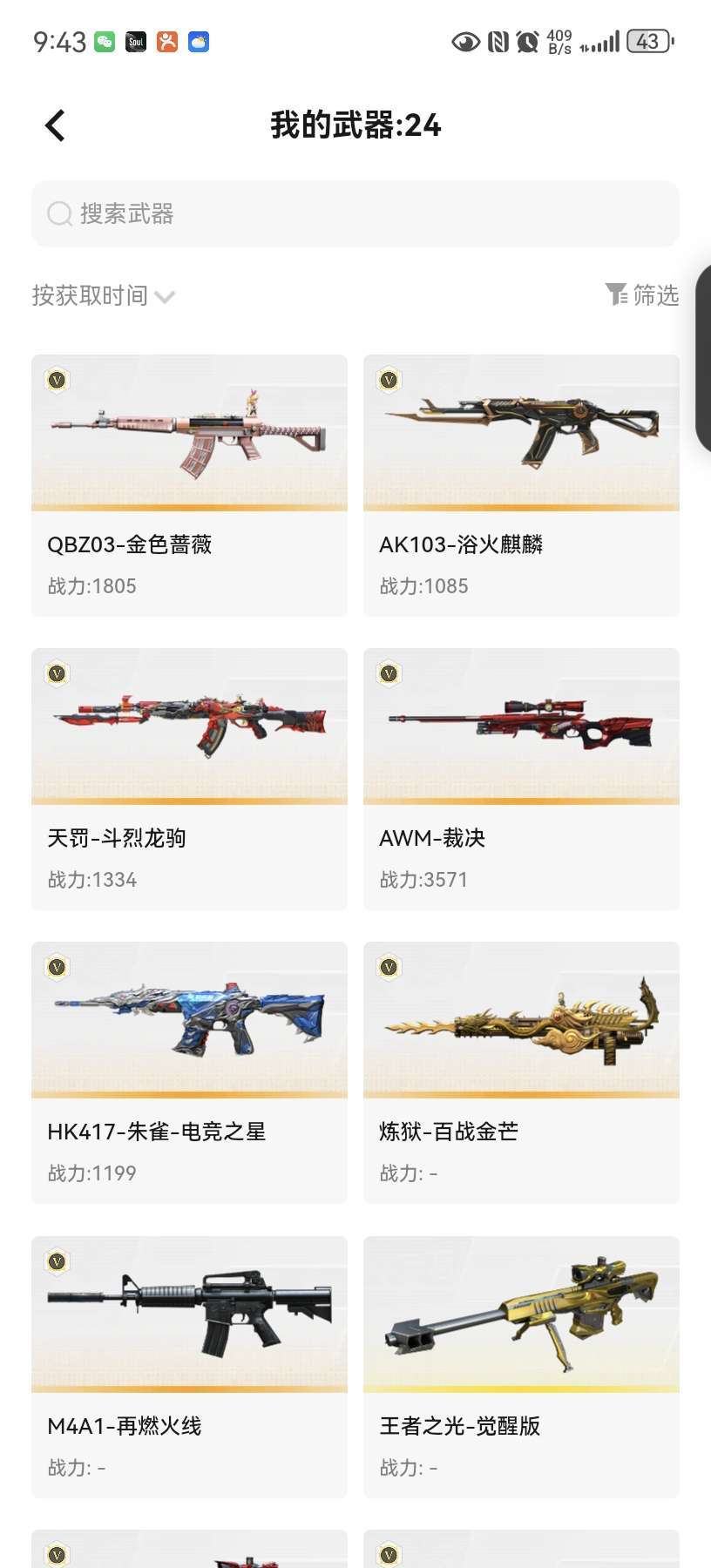The height and width of the screenshot is (1568, 711).
Task: Open the AK103-浴火麒麟 weapon card
Action: coord(521,485)
